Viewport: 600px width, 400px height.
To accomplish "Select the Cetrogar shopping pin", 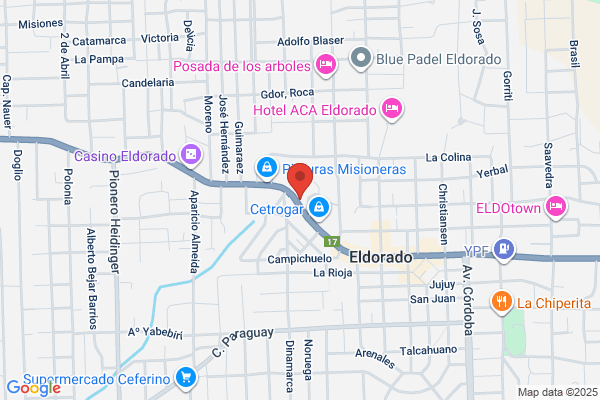I will [x=318, y=208].
